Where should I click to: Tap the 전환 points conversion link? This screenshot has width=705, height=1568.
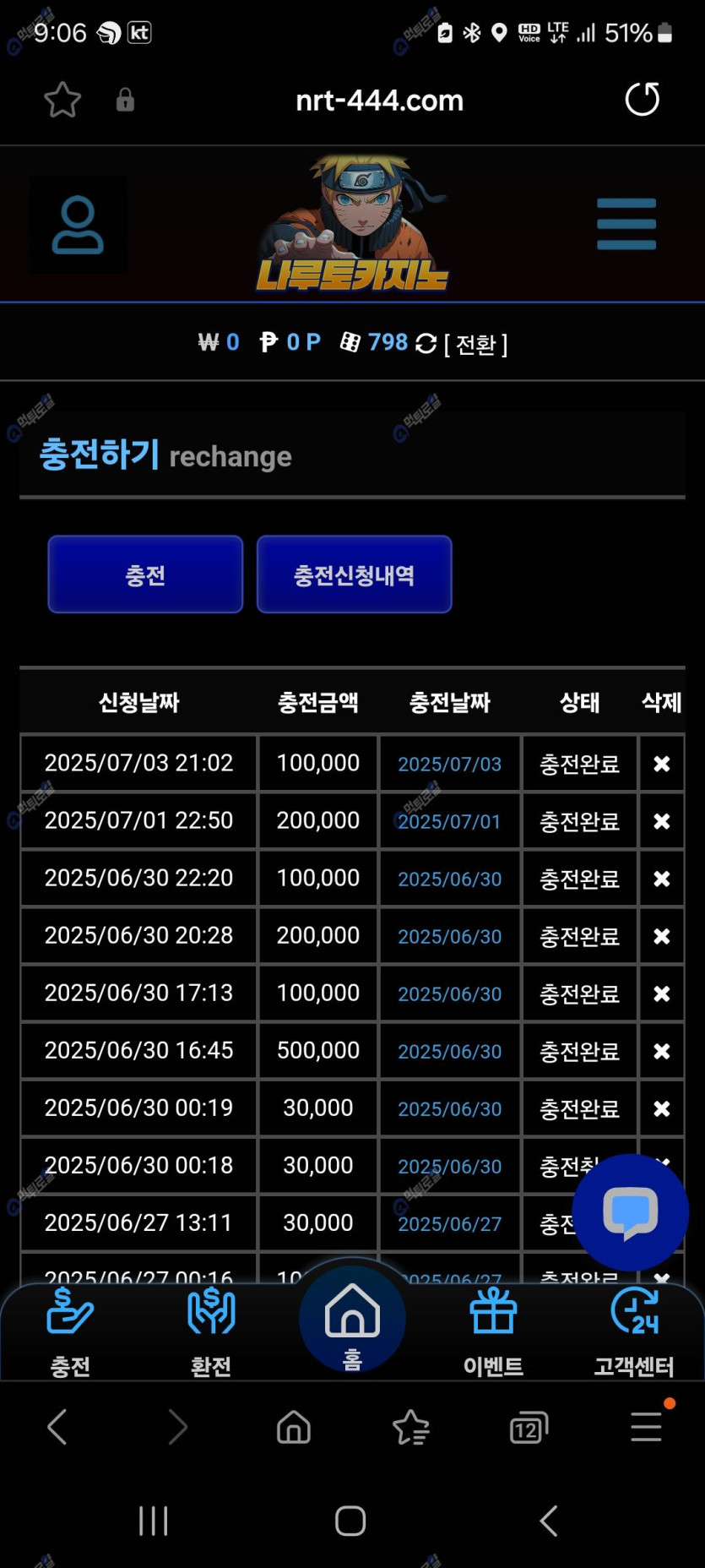pyautogui.click(x=475, y=345)
